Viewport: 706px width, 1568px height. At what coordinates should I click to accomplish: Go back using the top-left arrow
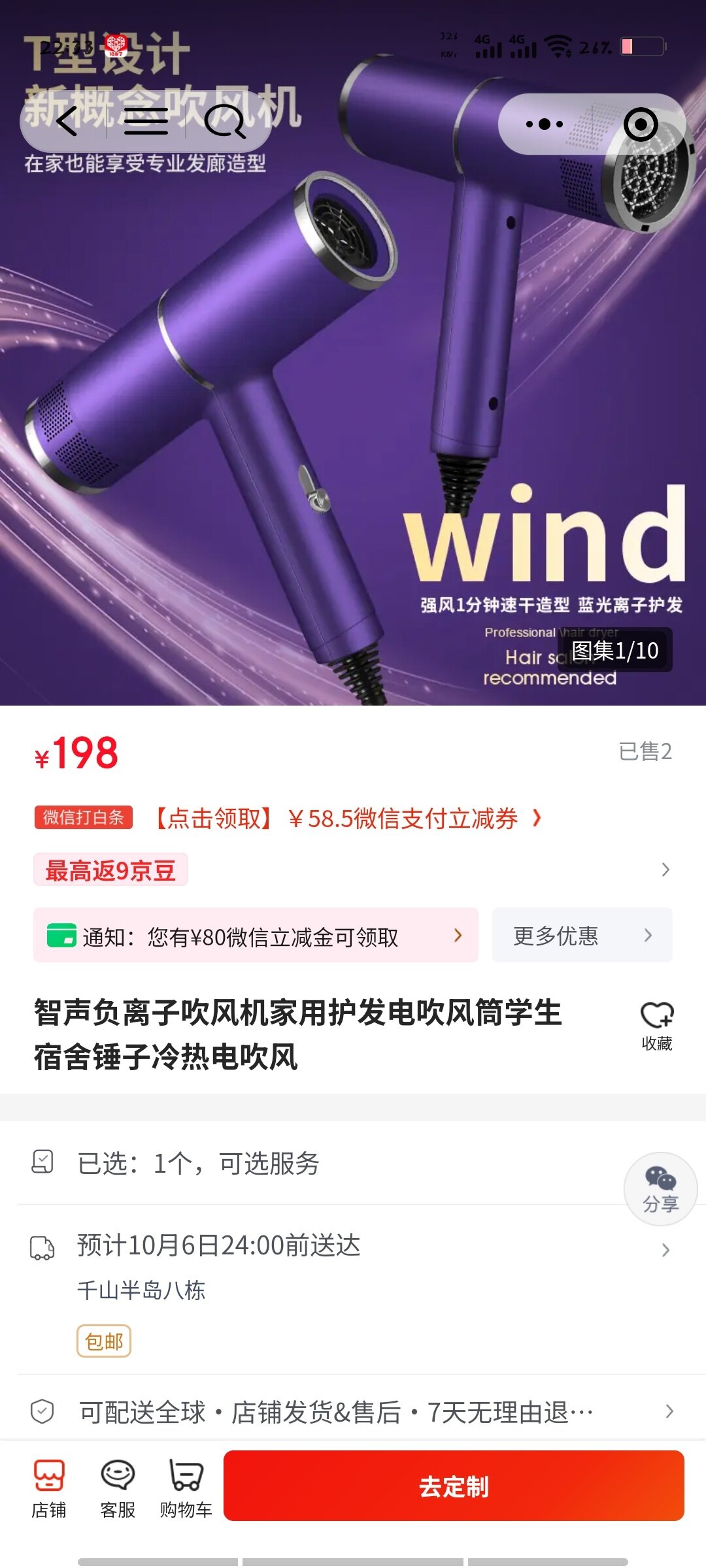pyautogui.click(x=67, y=122)
